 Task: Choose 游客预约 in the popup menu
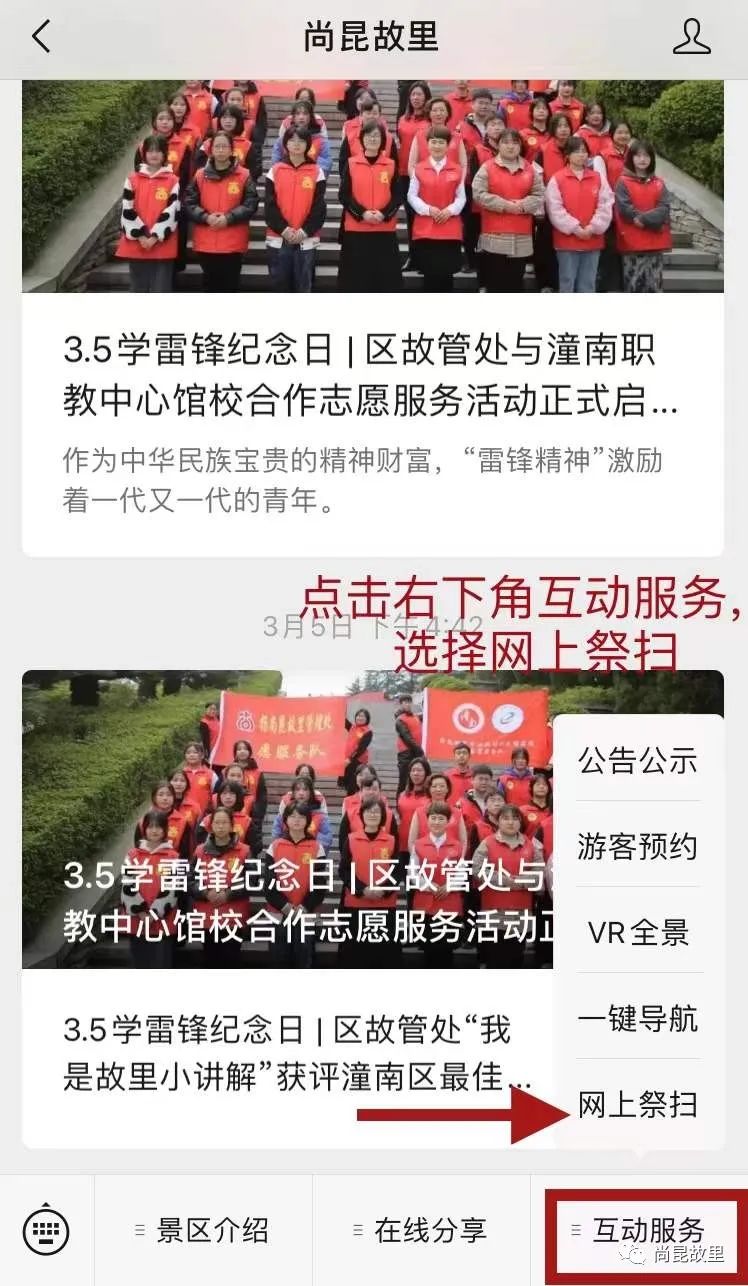click(638, 846)
